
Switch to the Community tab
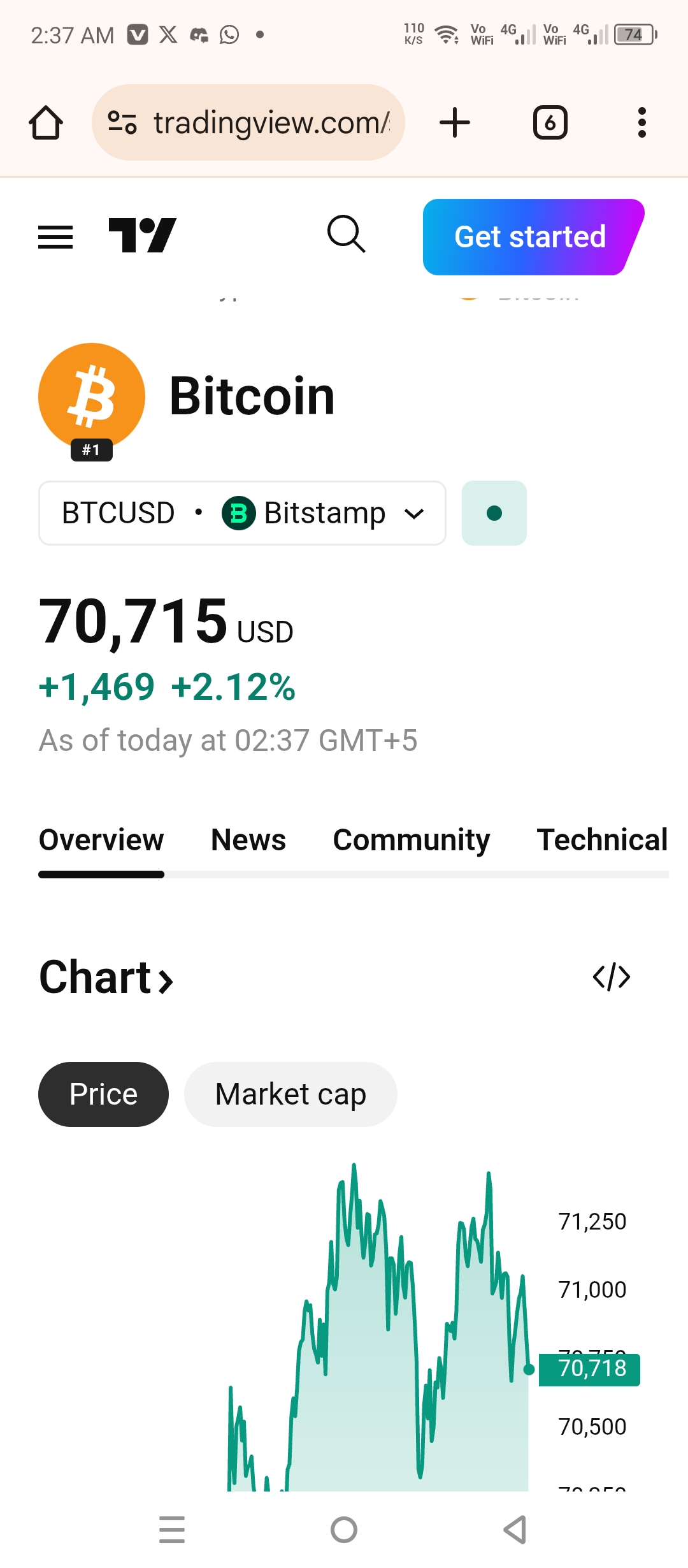click(x=412, y=840)
